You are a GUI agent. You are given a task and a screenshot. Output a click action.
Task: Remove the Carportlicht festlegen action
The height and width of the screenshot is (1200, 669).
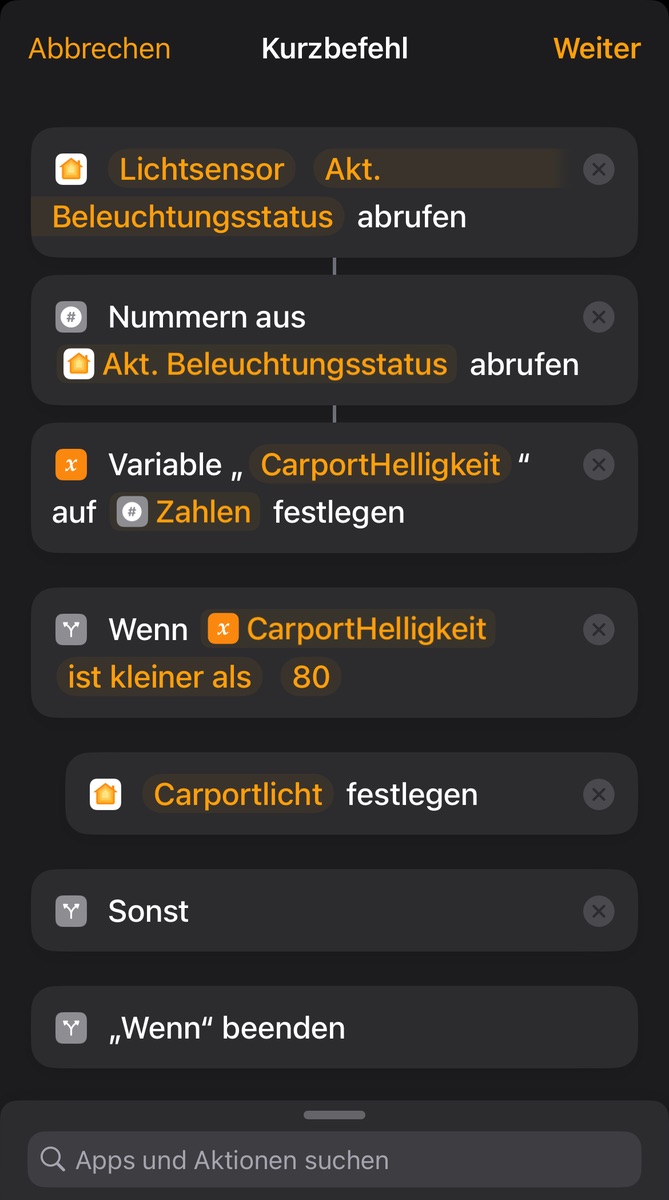pyautogui.click(x=598, y=794)
